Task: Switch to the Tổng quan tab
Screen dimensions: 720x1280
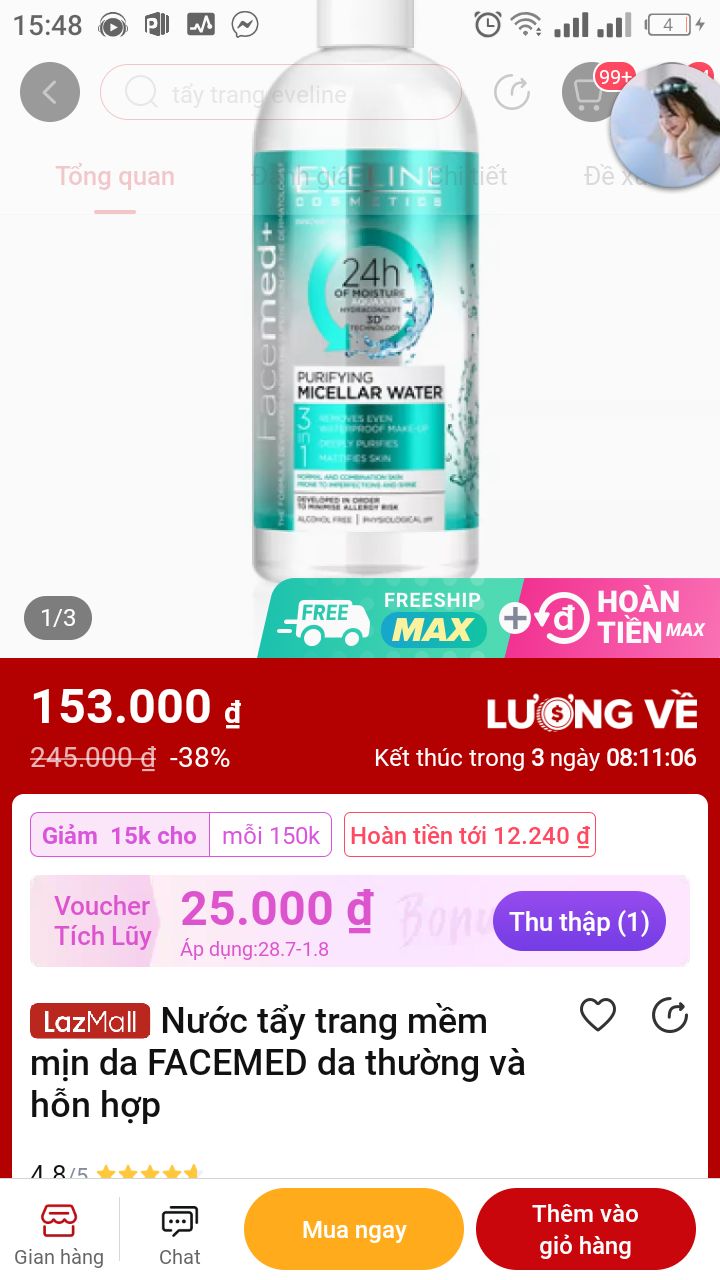Action: [x=115, y=177]
